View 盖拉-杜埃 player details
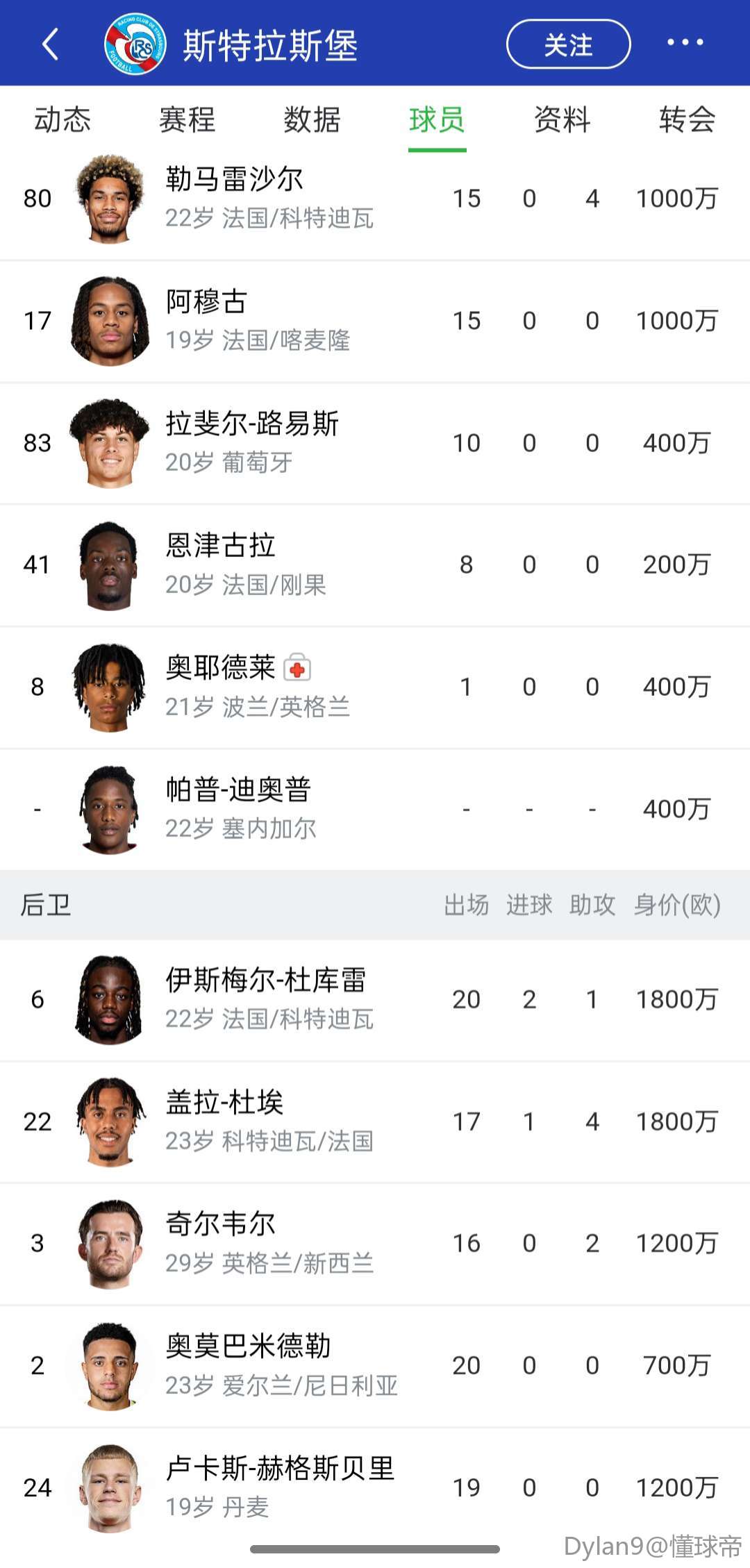750x1568 pixels. tap(224, 1121)
